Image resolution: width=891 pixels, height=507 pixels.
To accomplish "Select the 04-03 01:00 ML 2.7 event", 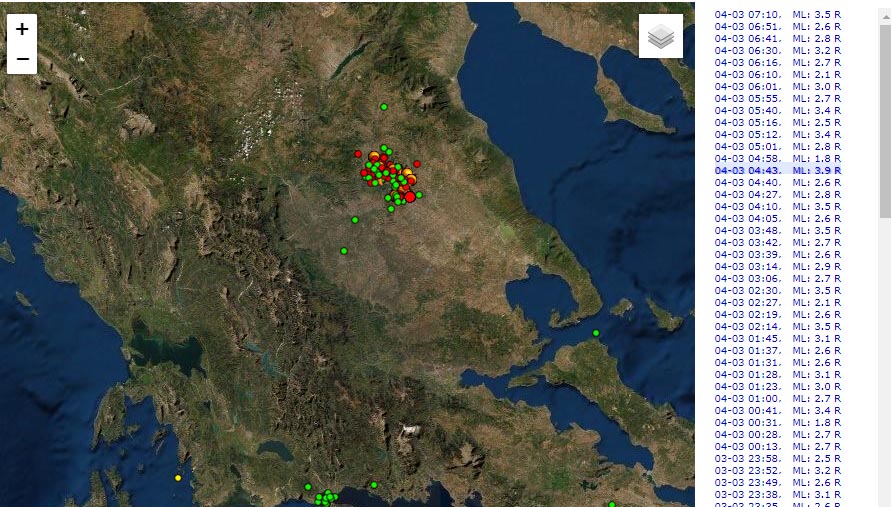I will click(777, 398).
